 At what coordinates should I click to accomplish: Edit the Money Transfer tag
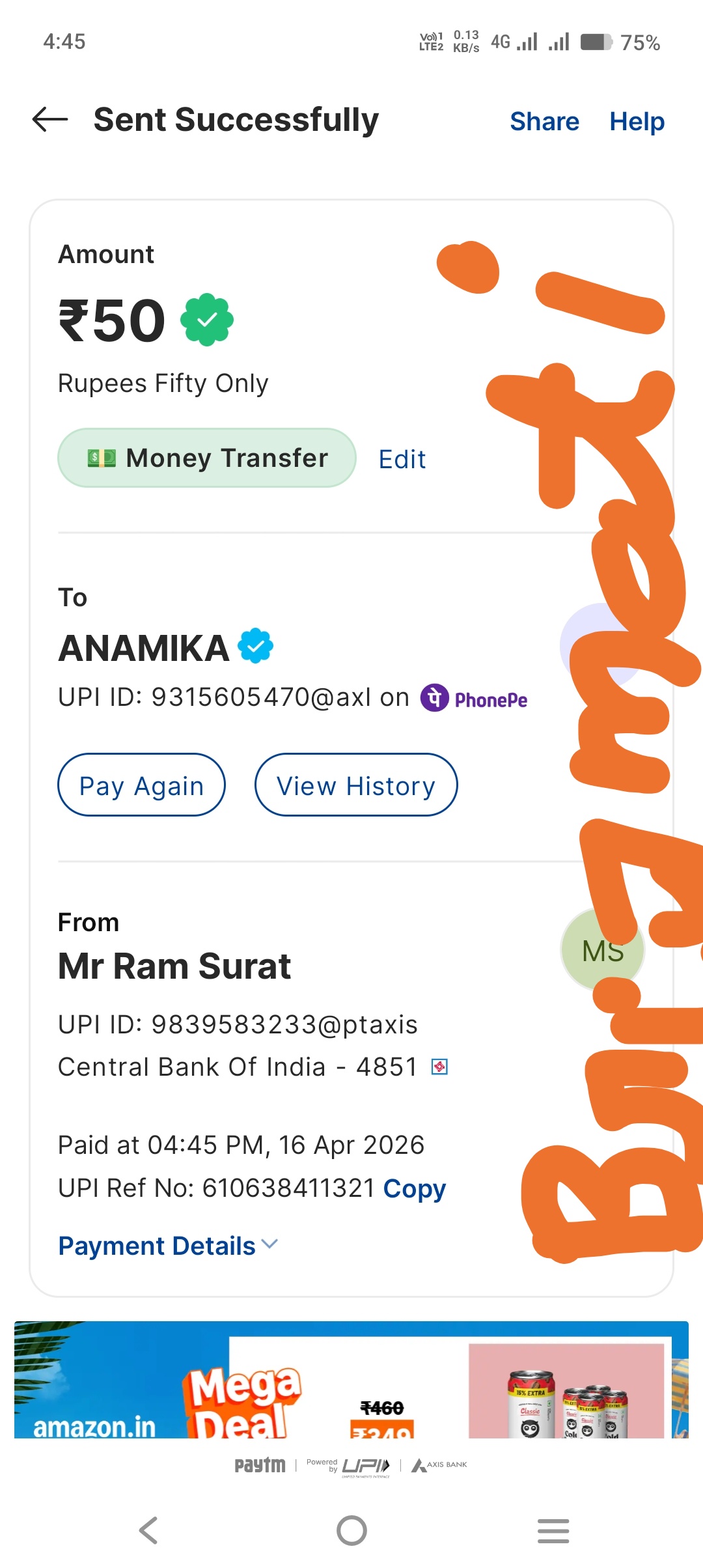pos(402,459)
